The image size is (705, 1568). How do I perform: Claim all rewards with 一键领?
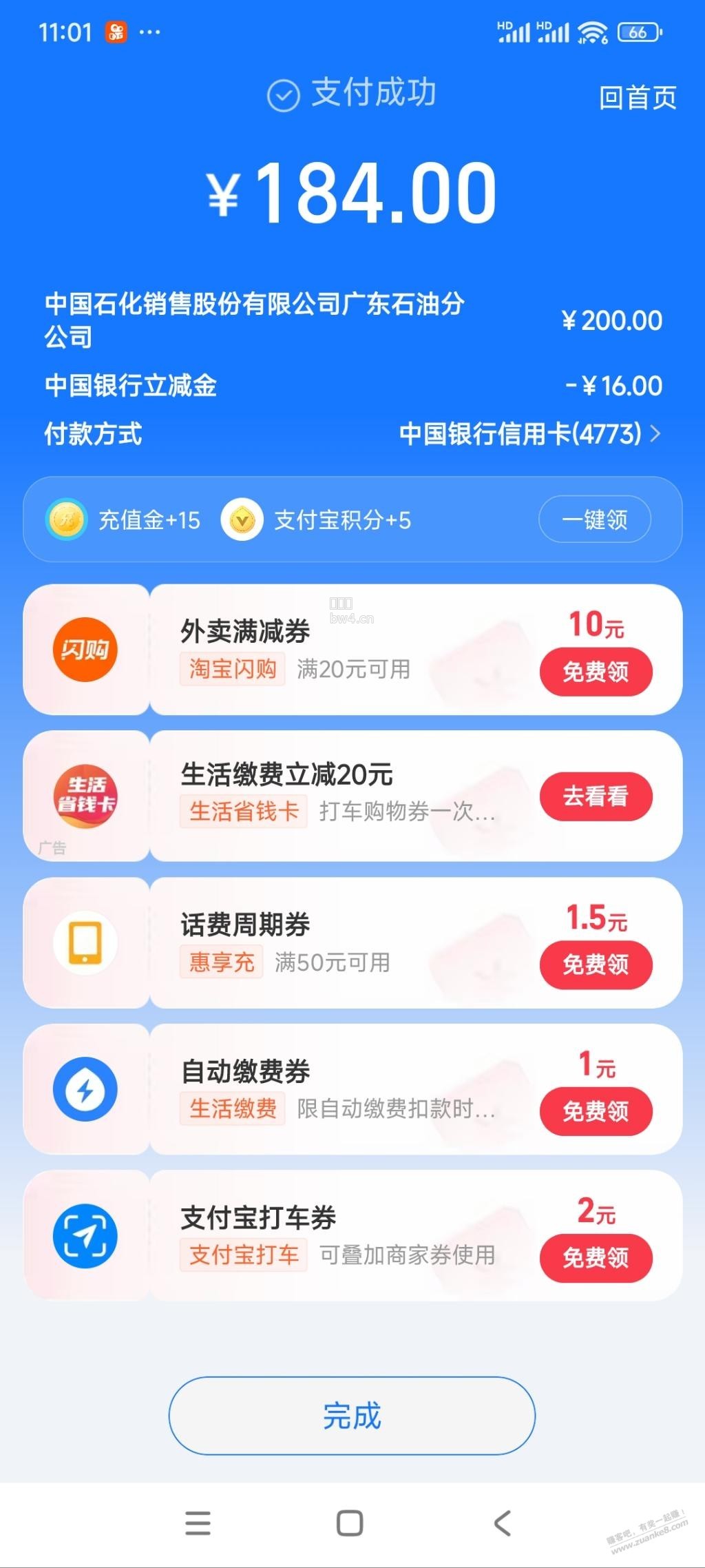595,519
